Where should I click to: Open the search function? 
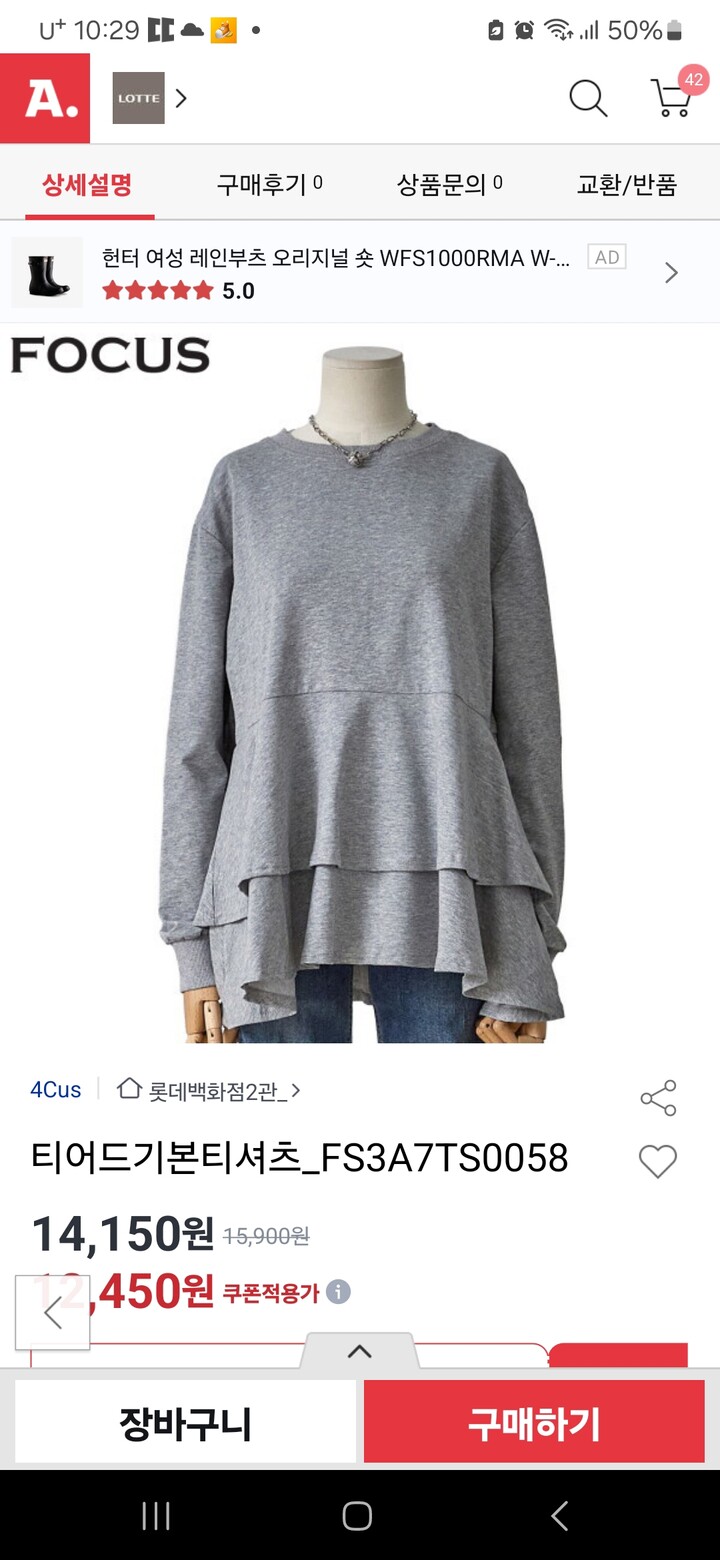point(588,98)
